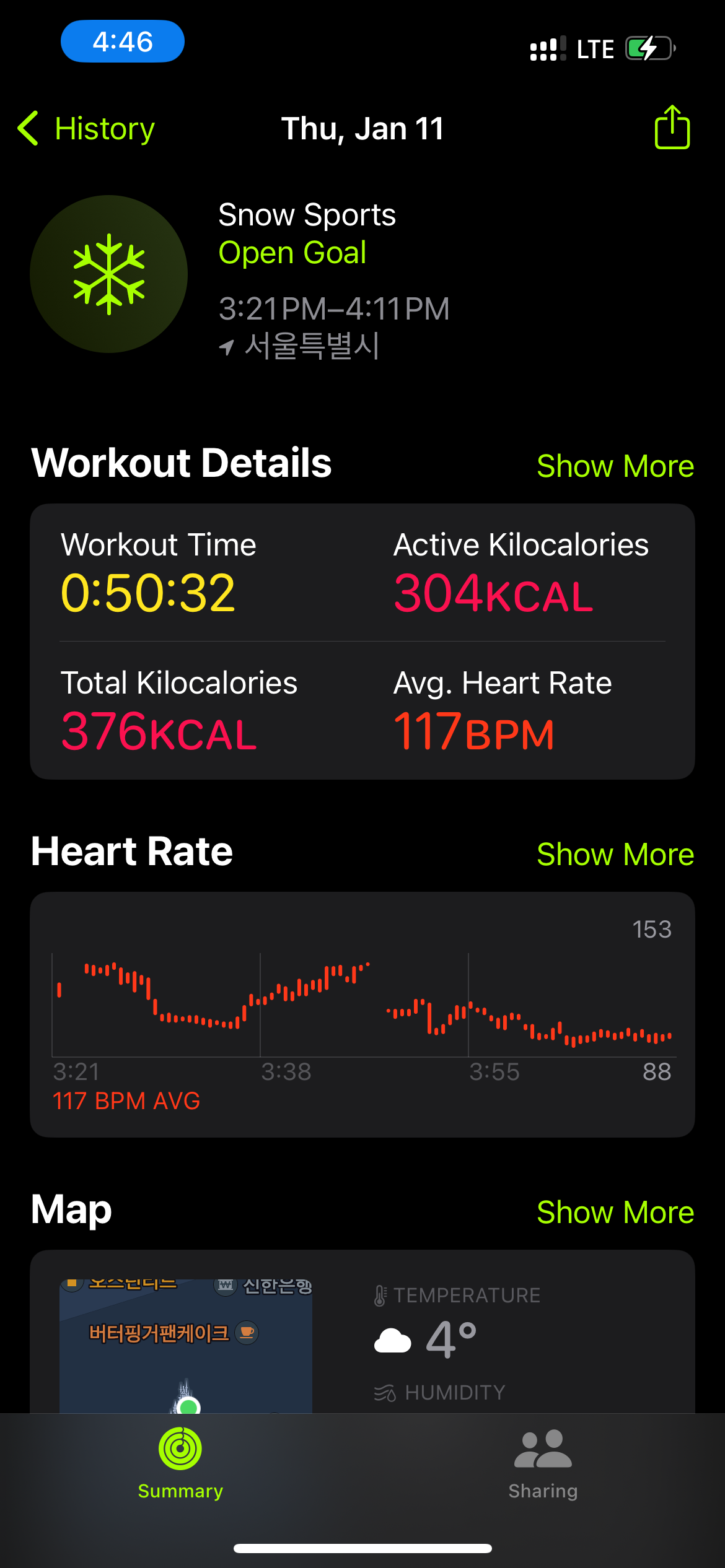This screenshot has width=725, height=1568.
Task: Go back to History
Action: 86,129
